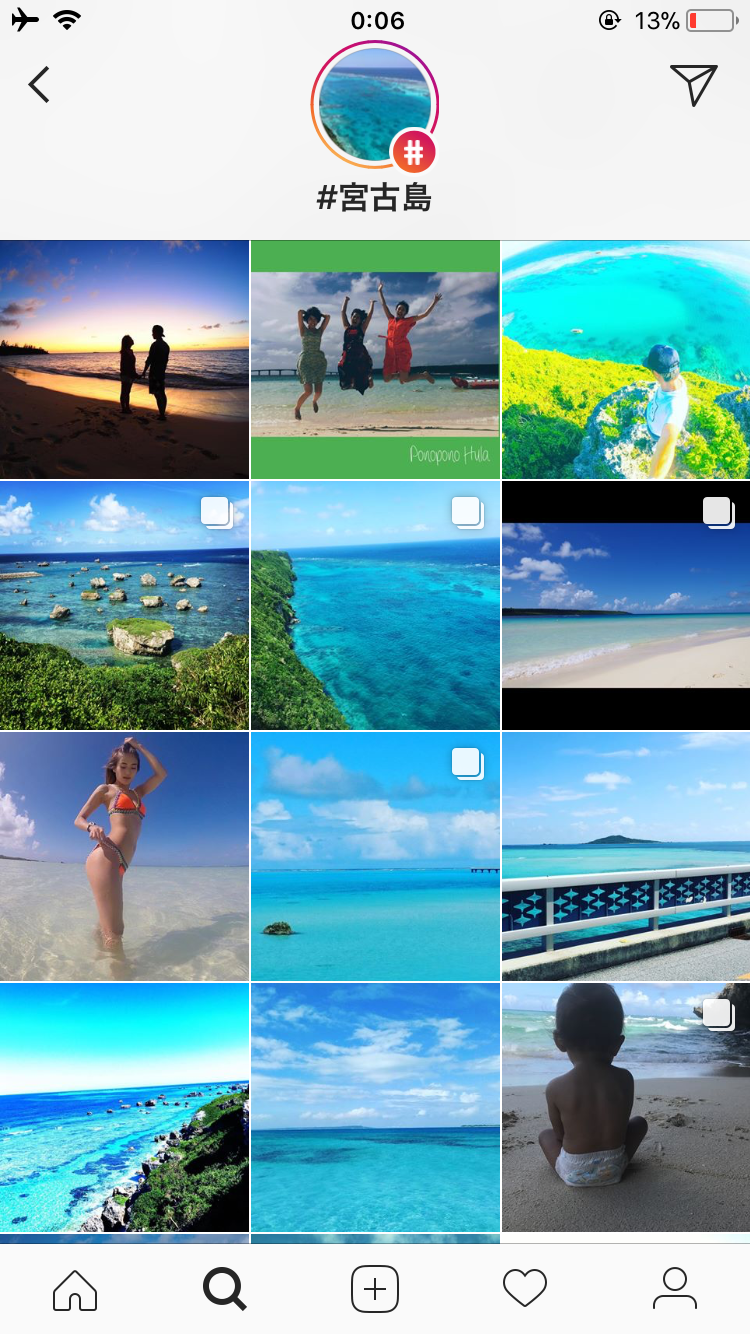Open the letterboxed white beach post
This screenshot has height=1334, width=750.
[626, 605]
